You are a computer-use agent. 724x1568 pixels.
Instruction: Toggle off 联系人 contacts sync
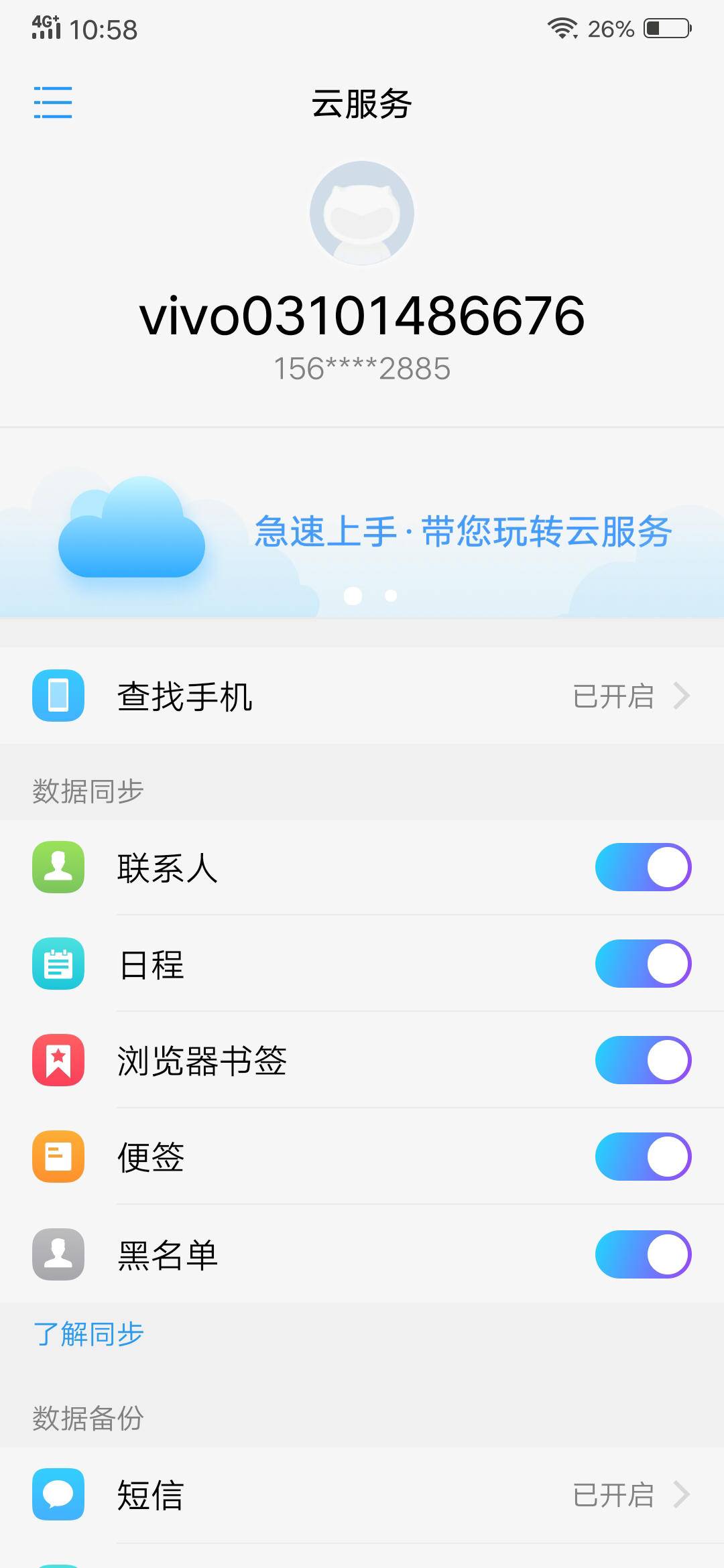point(642,868)
